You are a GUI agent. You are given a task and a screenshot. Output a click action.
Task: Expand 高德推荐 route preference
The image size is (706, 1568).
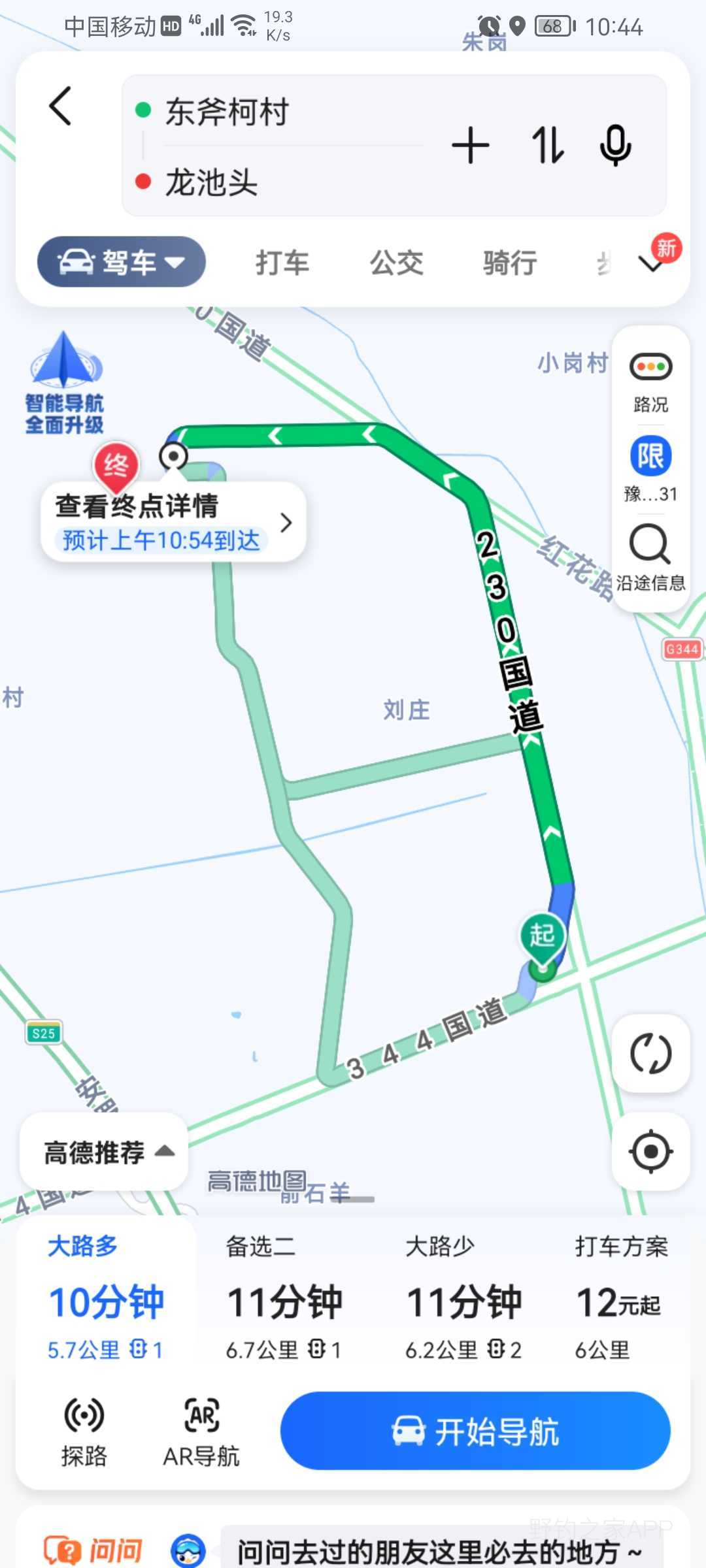click(x=105, y=1152)
